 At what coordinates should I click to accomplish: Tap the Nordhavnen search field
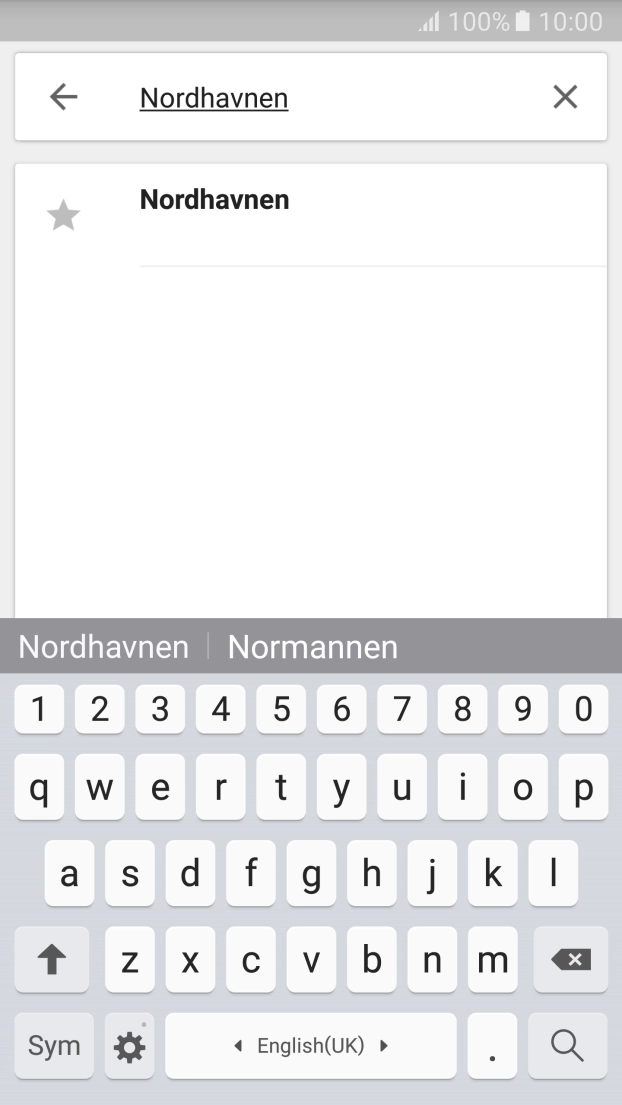pos(330,98)
